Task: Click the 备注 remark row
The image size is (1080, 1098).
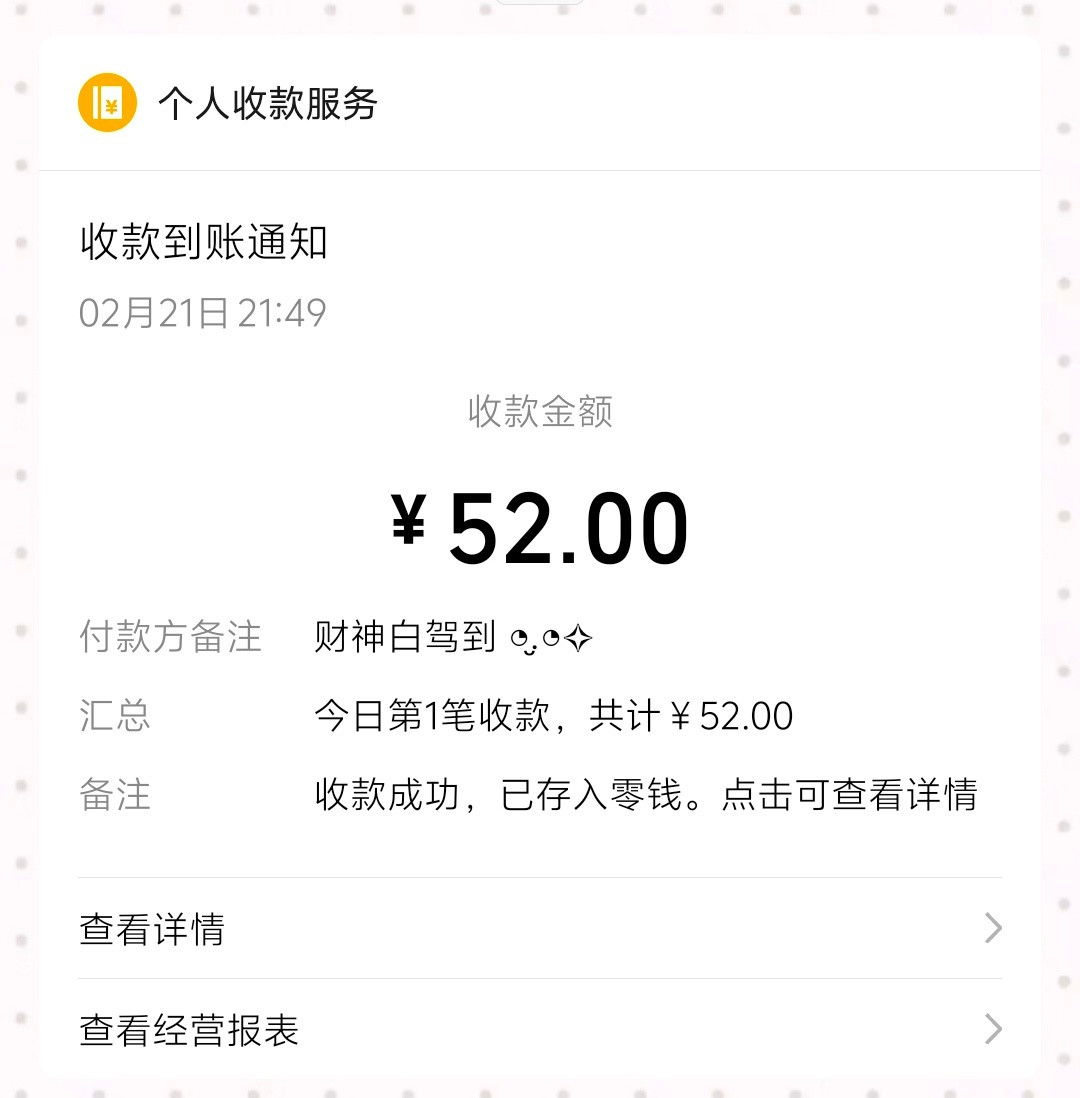Action: 113,796
